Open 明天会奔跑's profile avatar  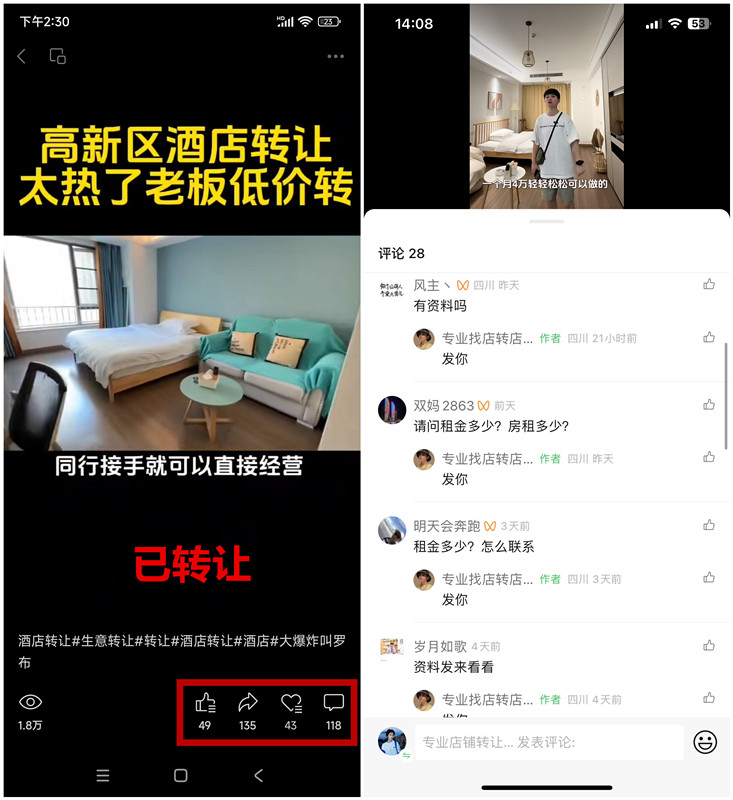coord(392,530)
